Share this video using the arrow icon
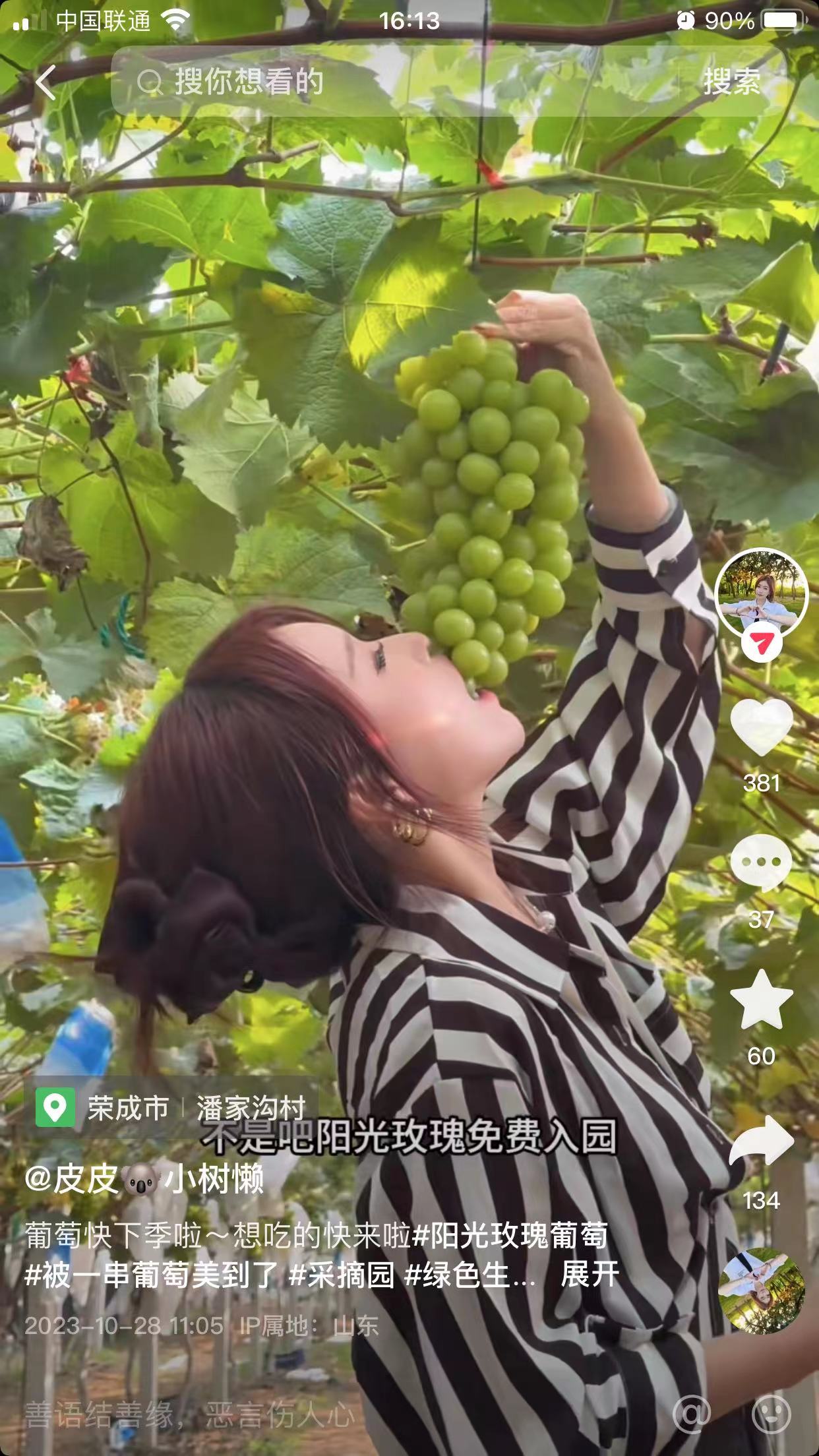 point(761,1142)
